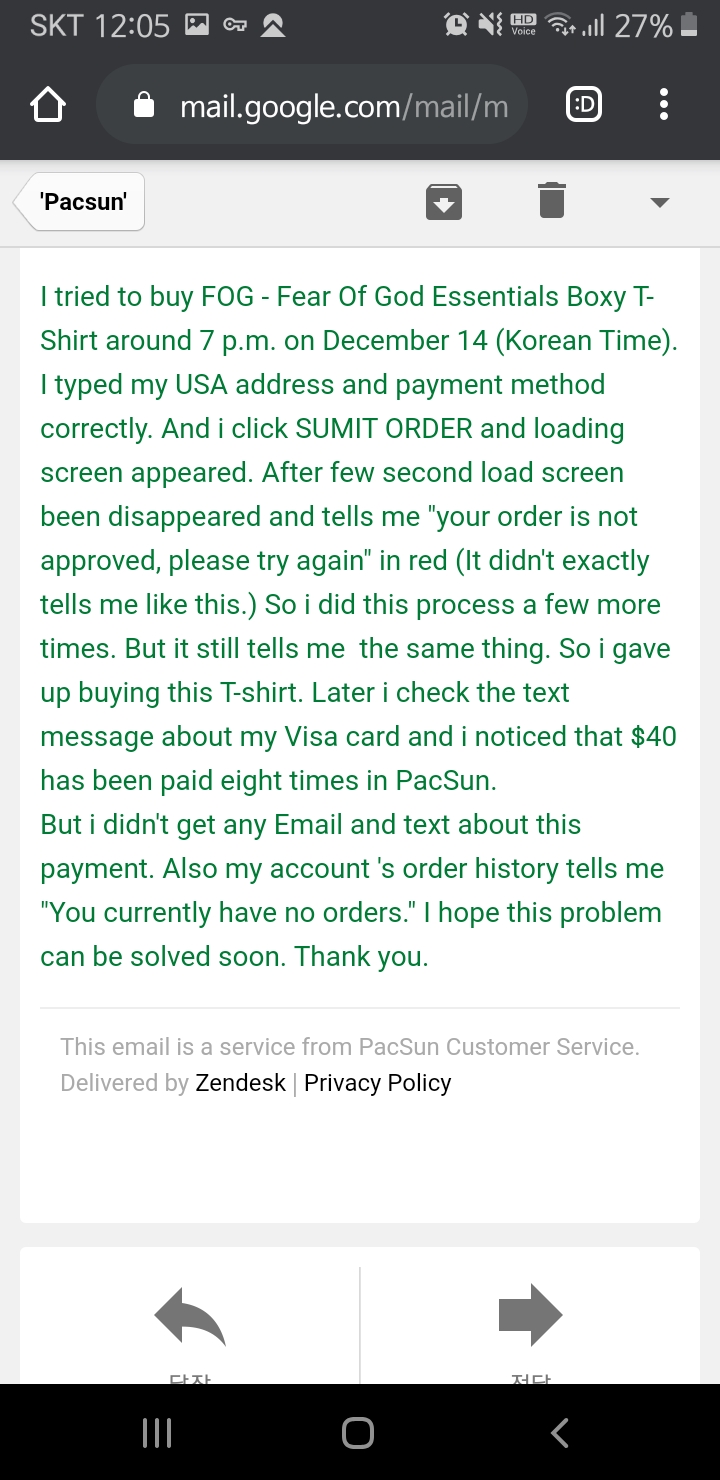Expand the more actions dropdown arrow
The width and height of the screenshot is (720, 1480).
(x=659, y=202)
